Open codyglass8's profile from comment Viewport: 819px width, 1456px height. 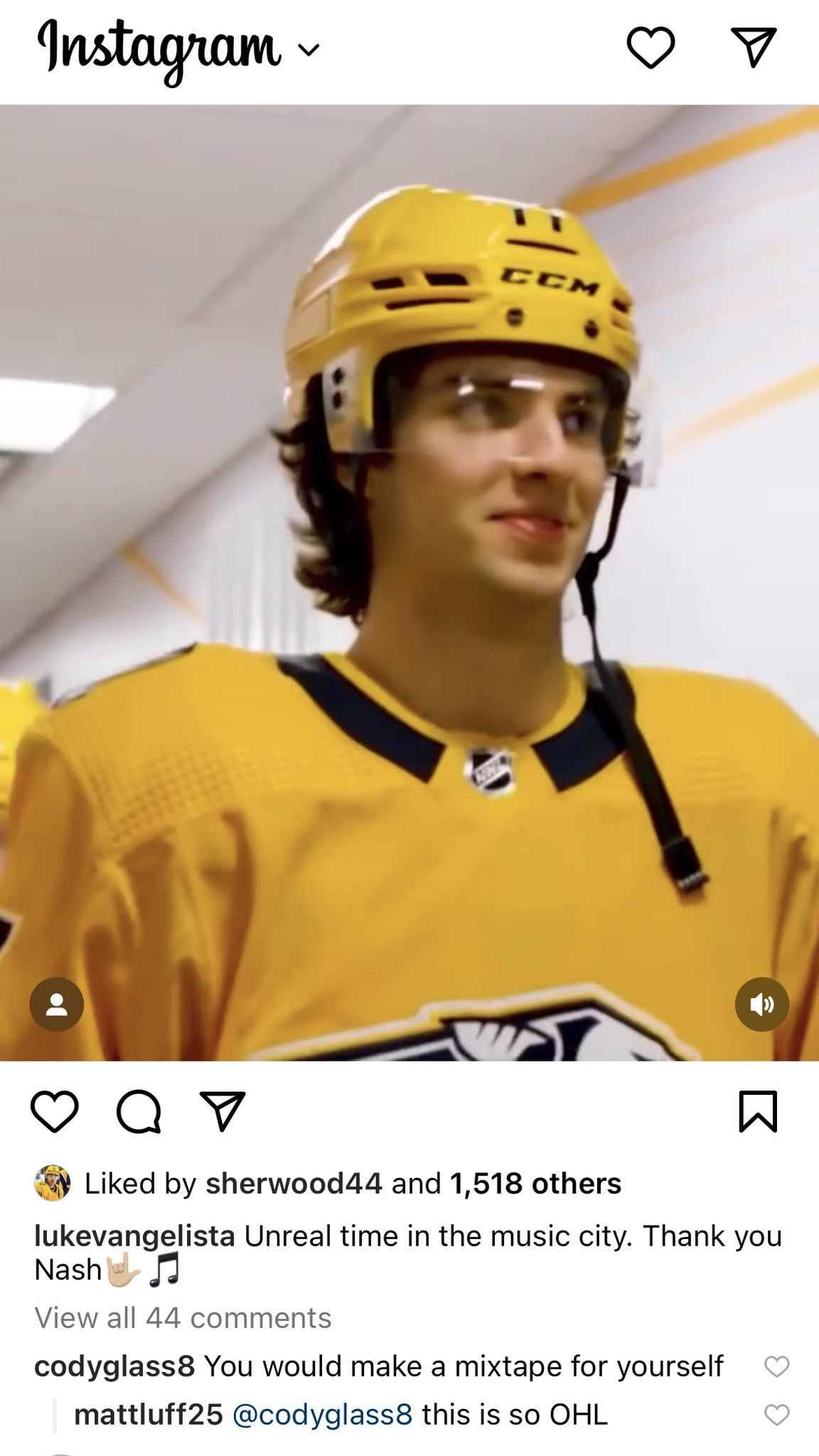point(114,1366)
